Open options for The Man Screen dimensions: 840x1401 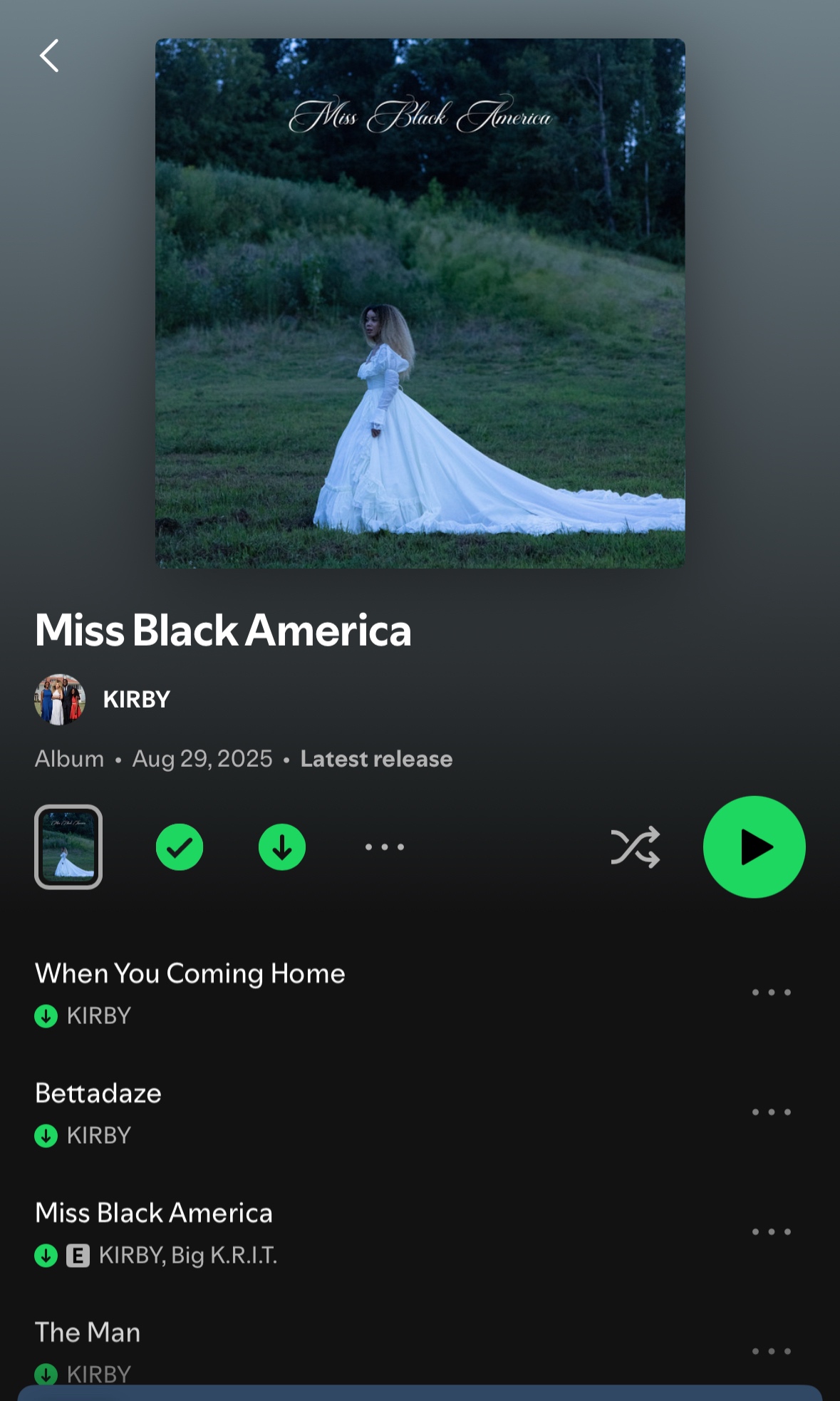point(772,1351)
